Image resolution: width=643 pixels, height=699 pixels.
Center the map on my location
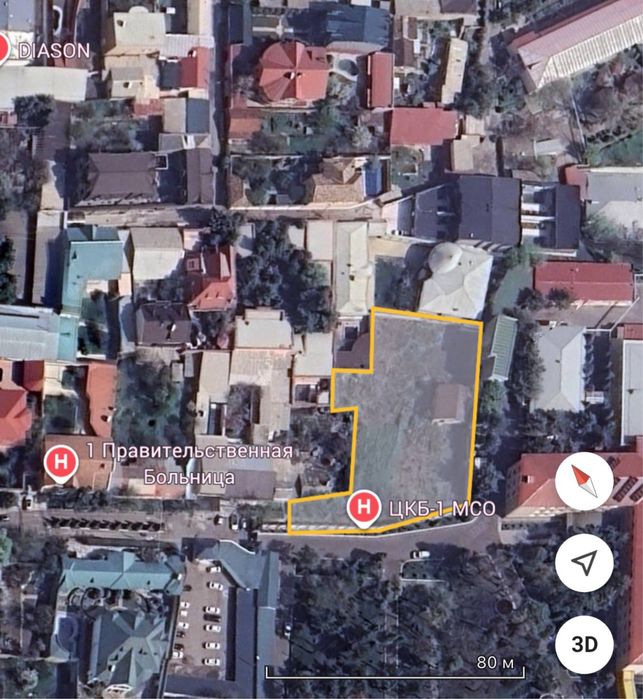coord(584,563)
